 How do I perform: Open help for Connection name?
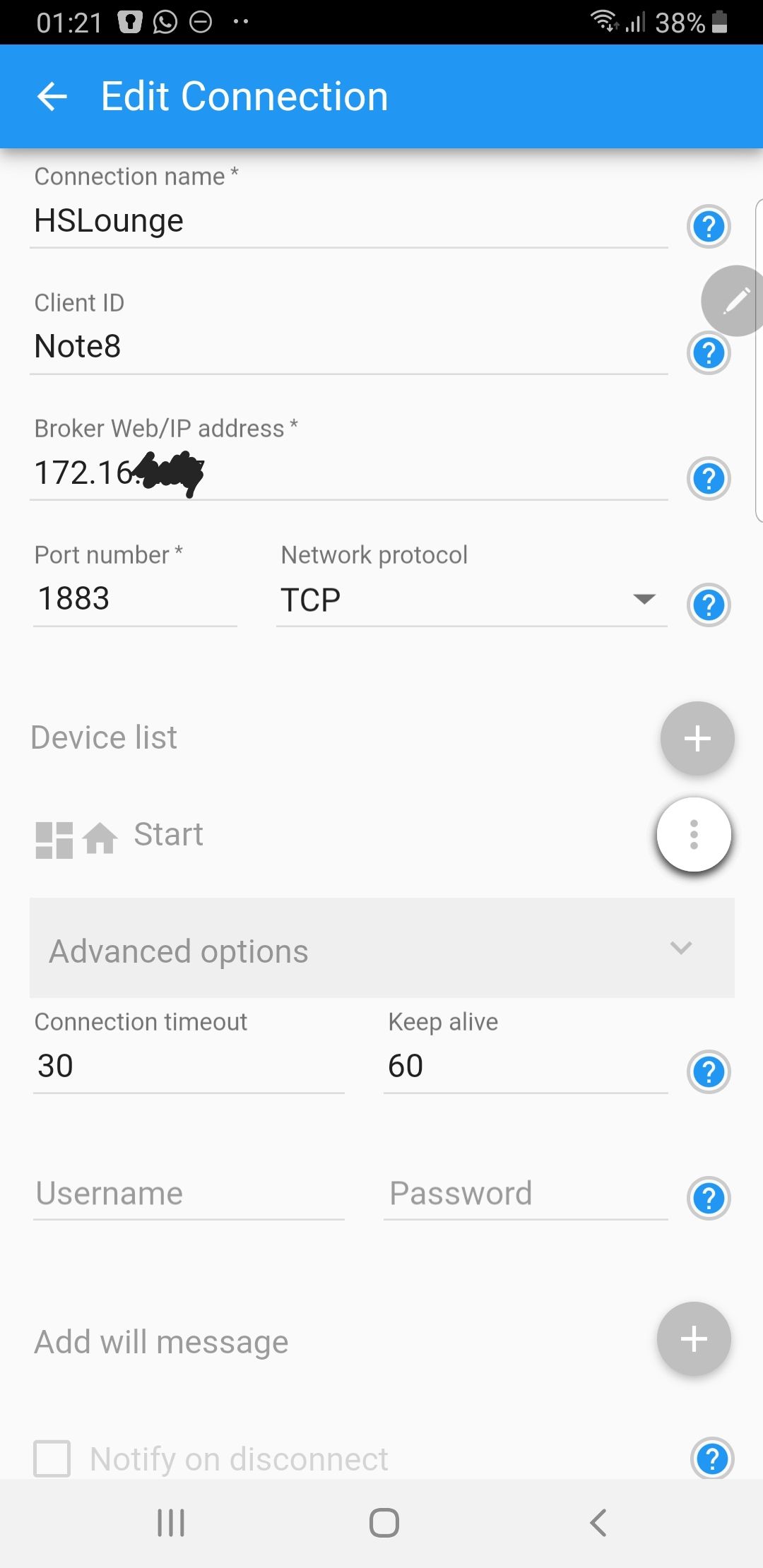point(709,227)
